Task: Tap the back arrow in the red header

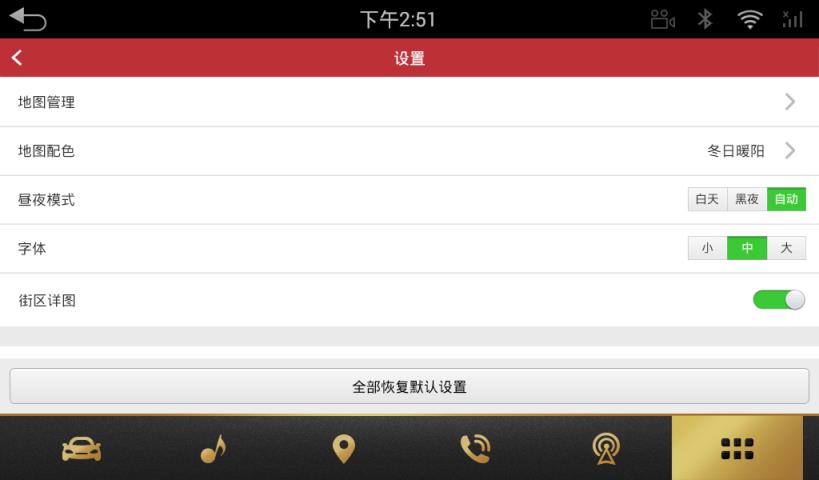Action: click(x=17, y=58)
